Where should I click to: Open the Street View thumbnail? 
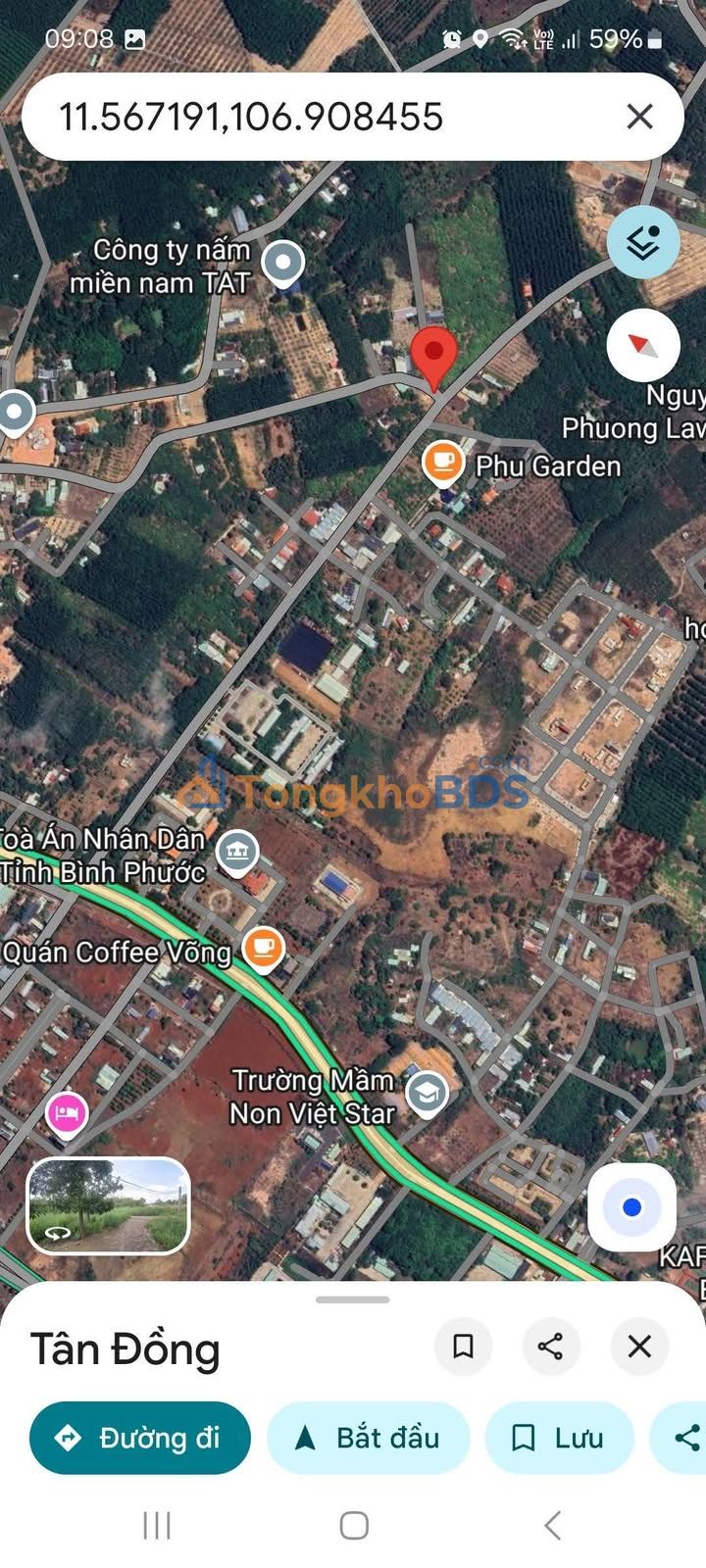coord(108,1205)
